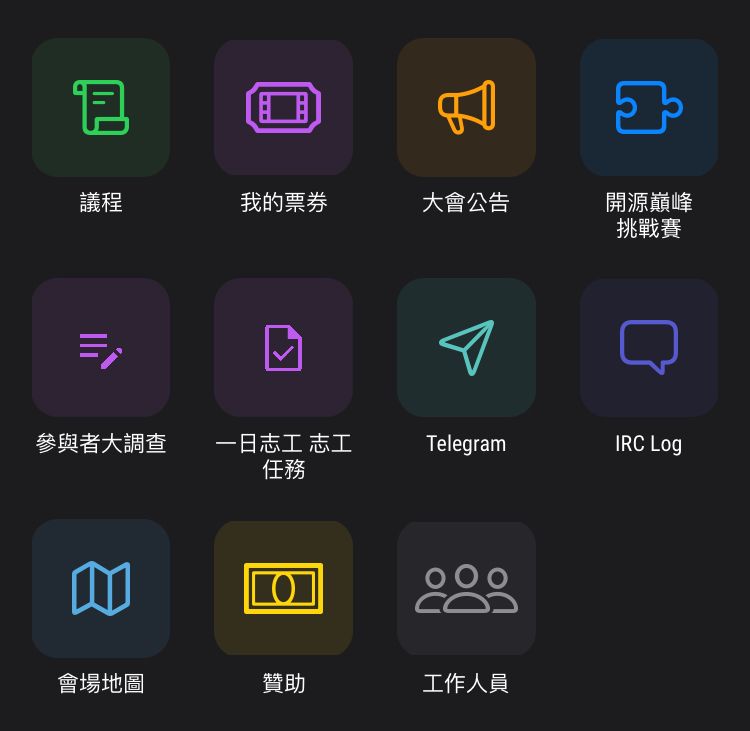Open 會場地圖 venue map tile
Image resolution: width=750 pixels, height=731 pixels.
tap(101, 588)
